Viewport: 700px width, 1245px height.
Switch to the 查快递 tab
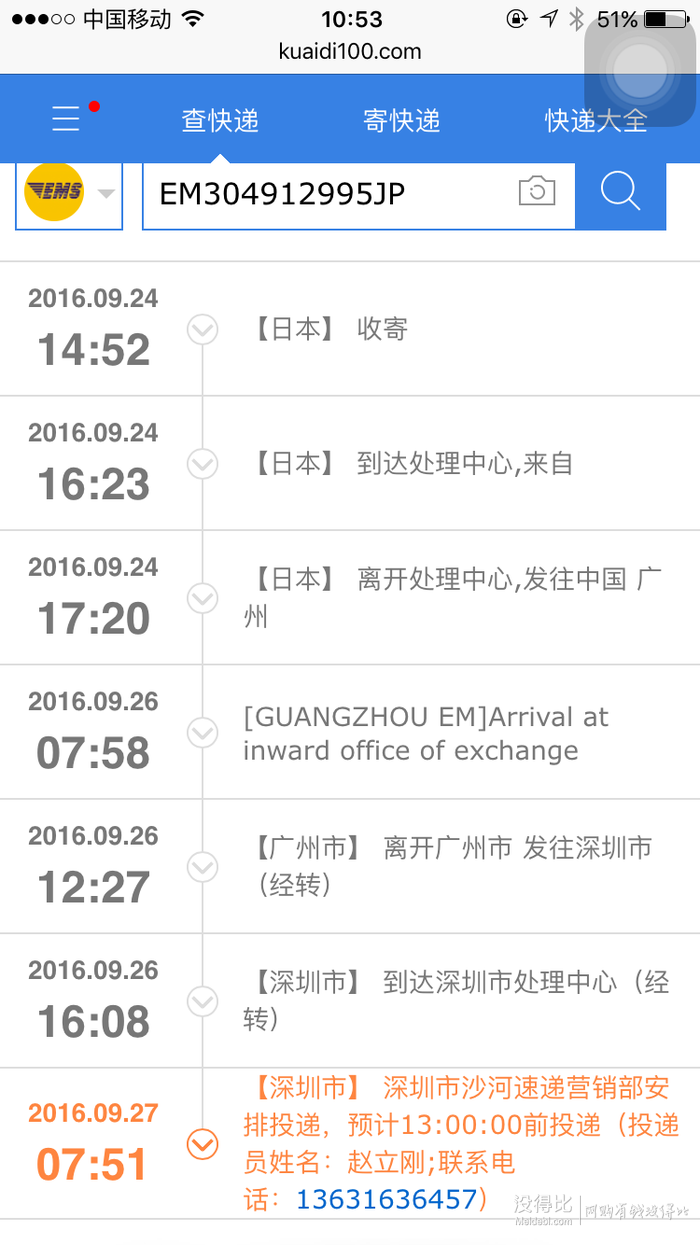coord(220,121)
